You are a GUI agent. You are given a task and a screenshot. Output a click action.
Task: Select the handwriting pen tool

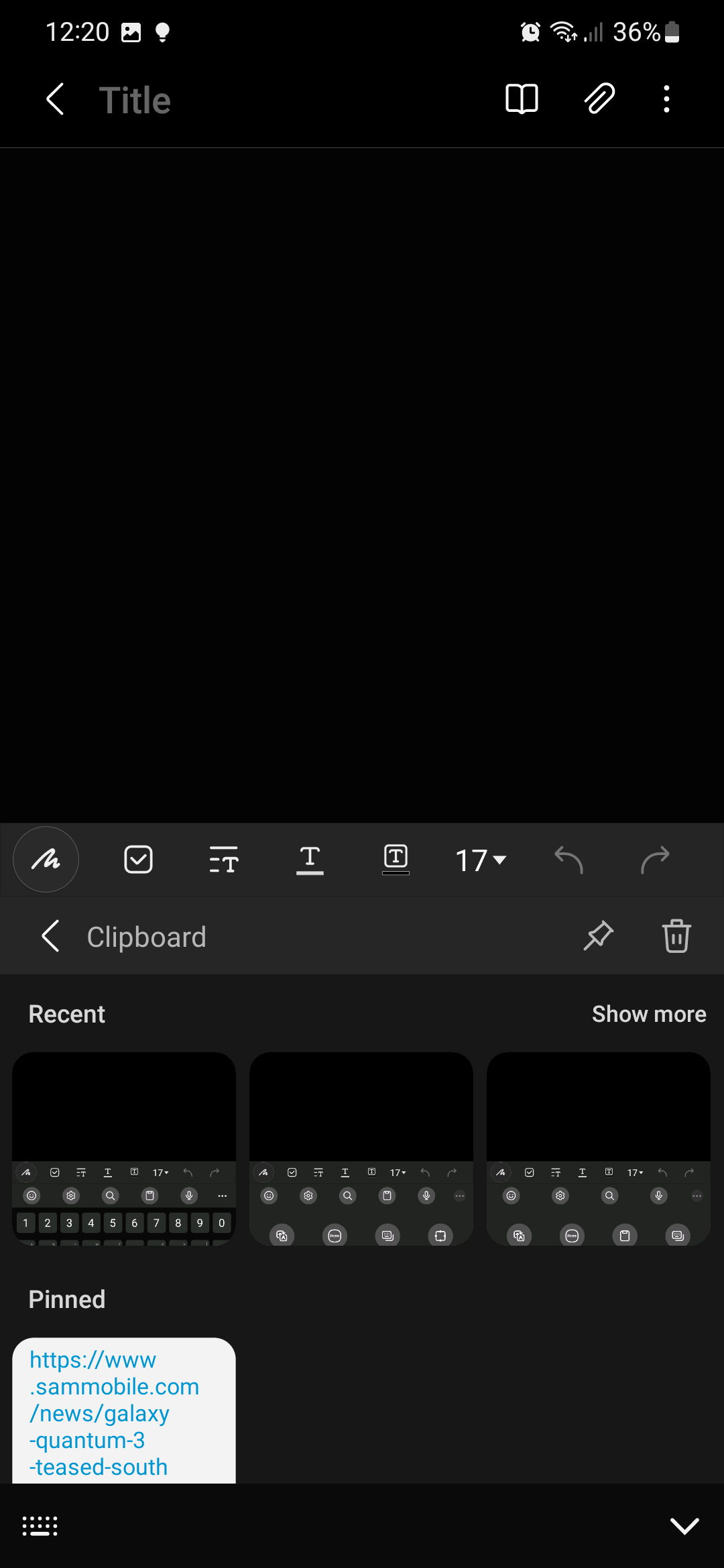tap(46, 859)
